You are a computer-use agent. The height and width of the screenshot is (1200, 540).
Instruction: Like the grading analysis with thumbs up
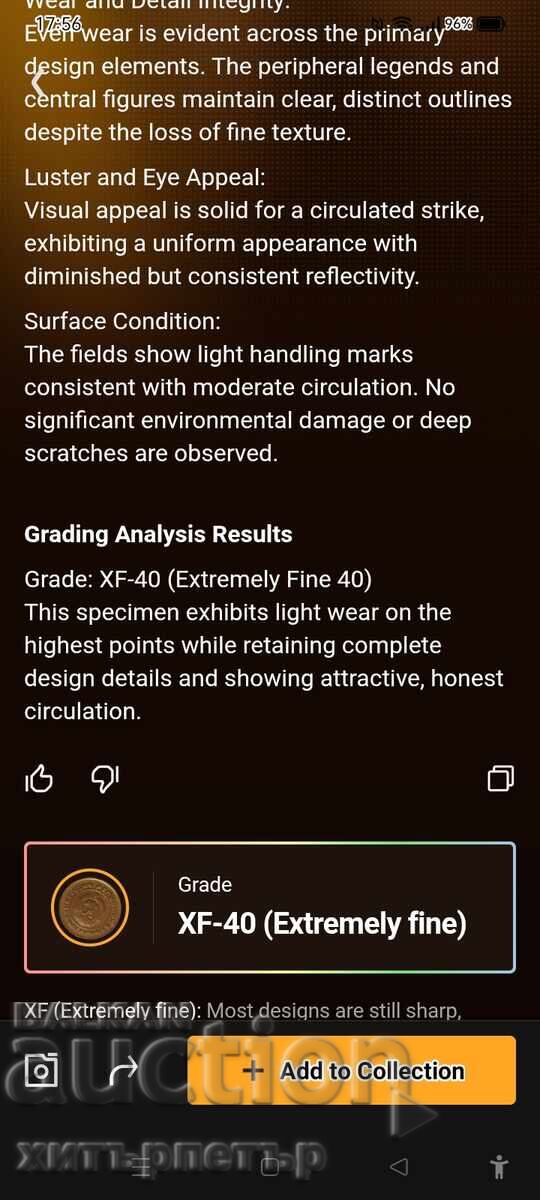coord(39,777)
